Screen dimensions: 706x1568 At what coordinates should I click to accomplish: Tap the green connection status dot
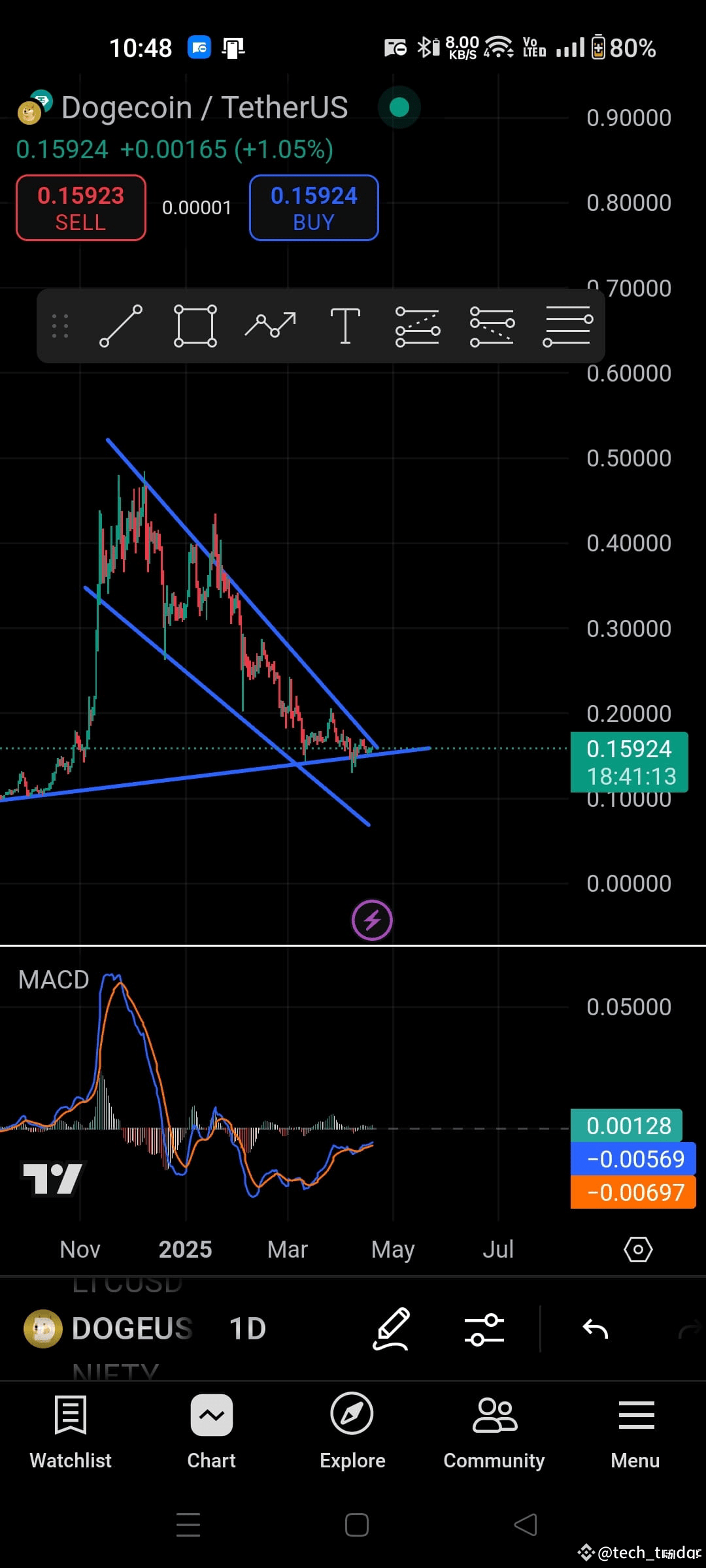[399, 108]
